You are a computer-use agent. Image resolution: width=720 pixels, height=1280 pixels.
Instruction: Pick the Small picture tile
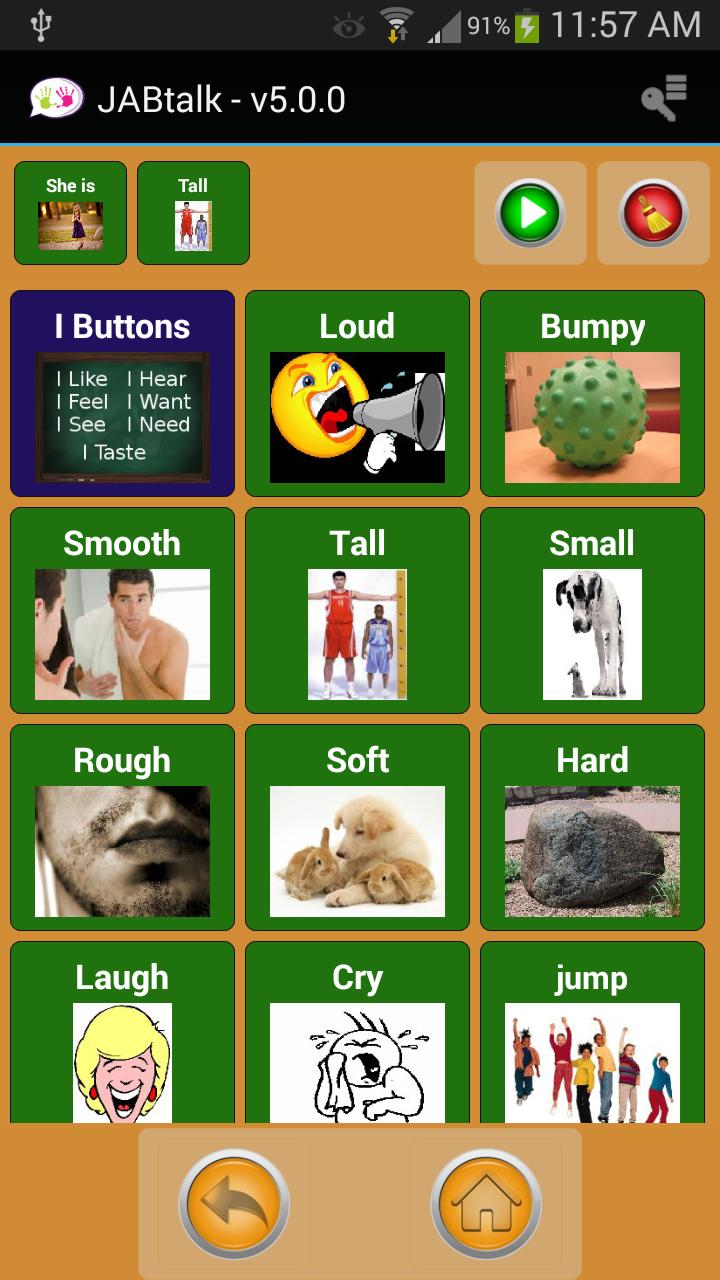[x=592, y=611]
